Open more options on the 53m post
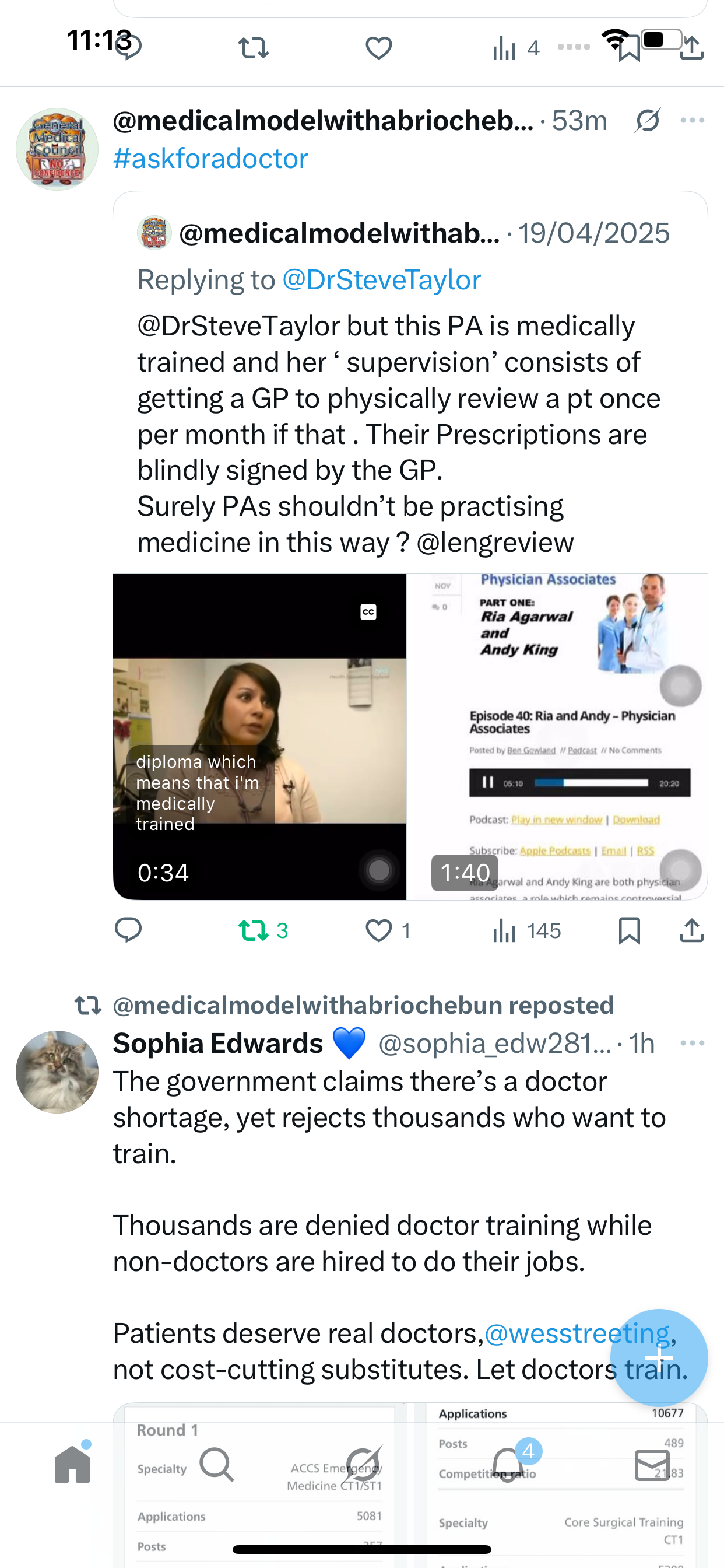The image size is (724, 1568). click(693, 121)
